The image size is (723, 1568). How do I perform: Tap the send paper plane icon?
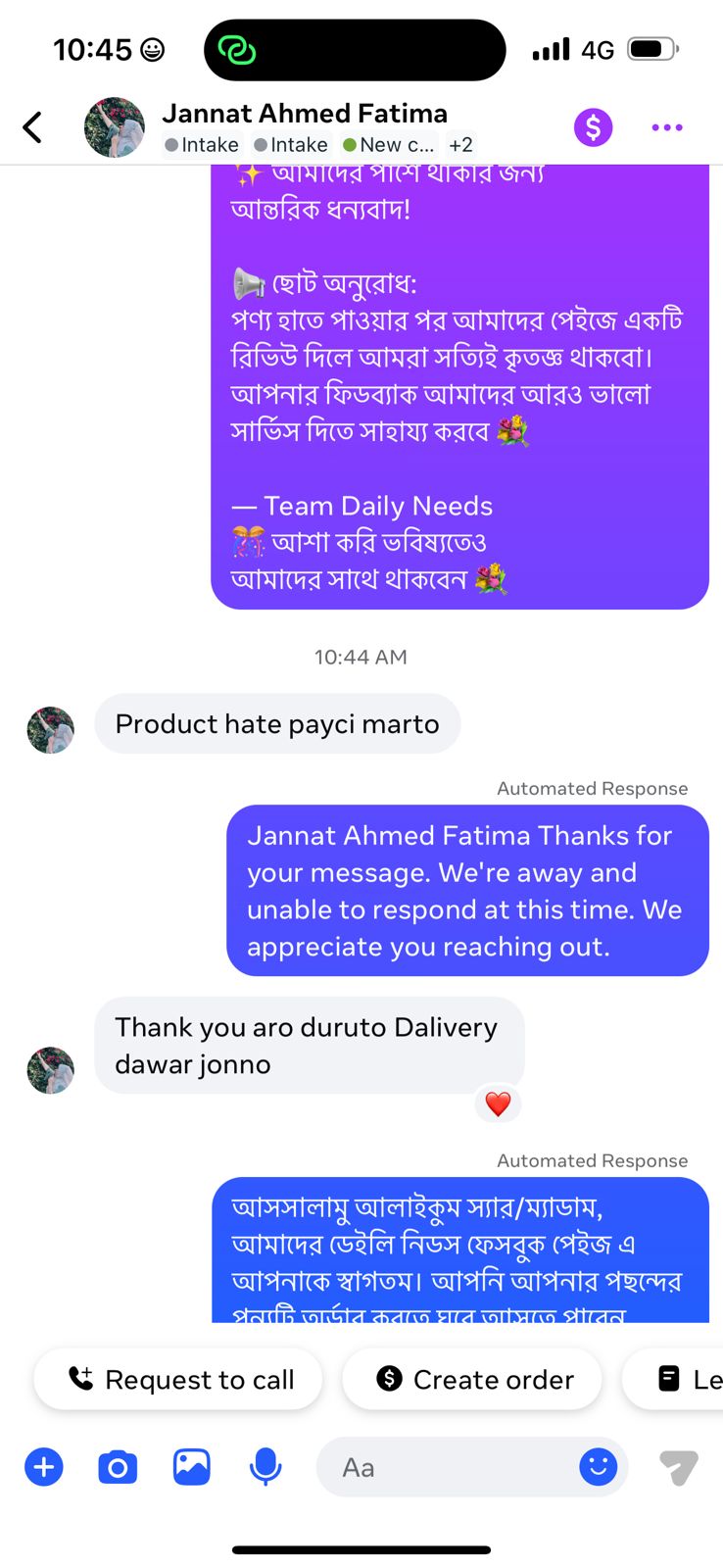(679, 1467)
